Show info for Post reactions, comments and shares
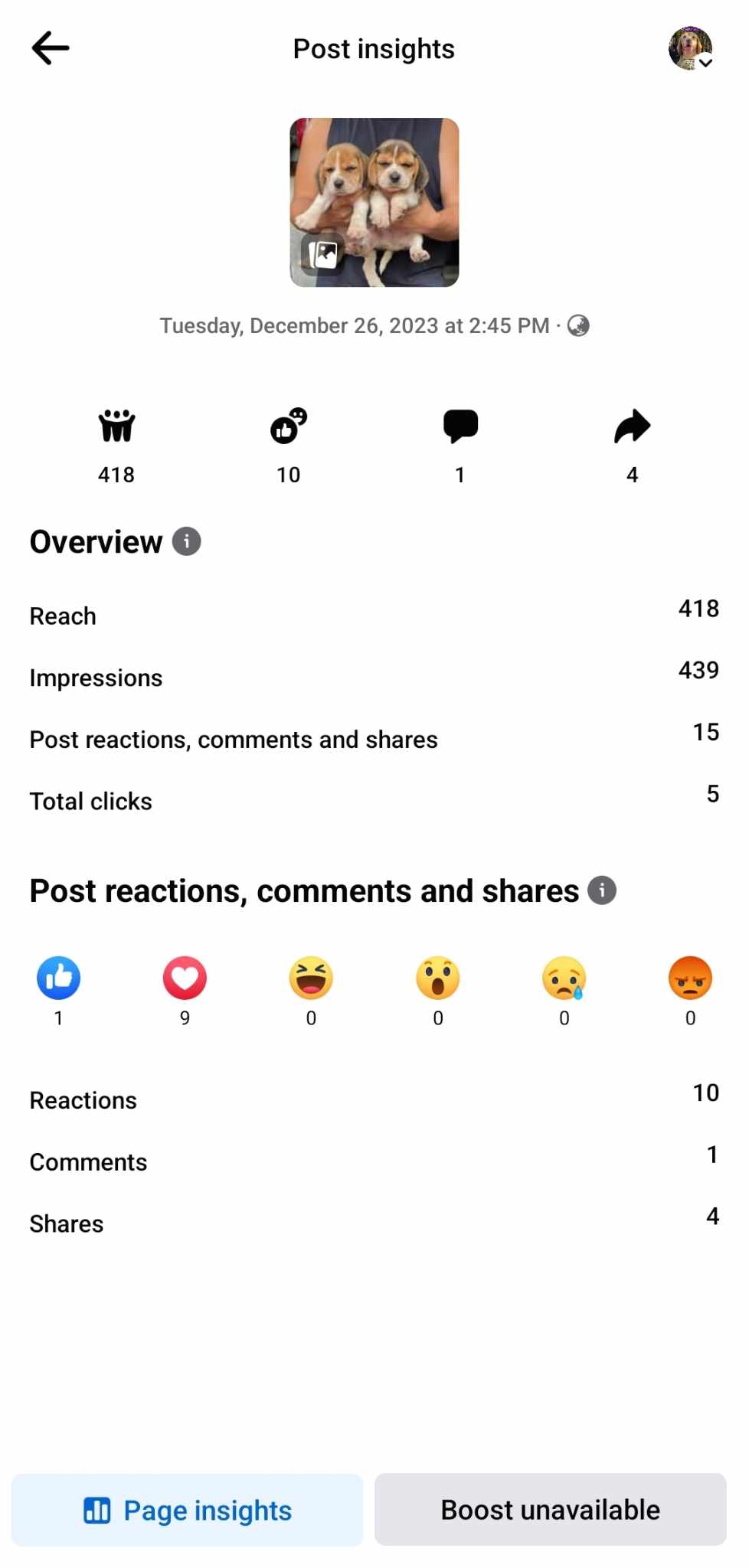This screenshot has height=1568, width=749. tap(602, 890)
